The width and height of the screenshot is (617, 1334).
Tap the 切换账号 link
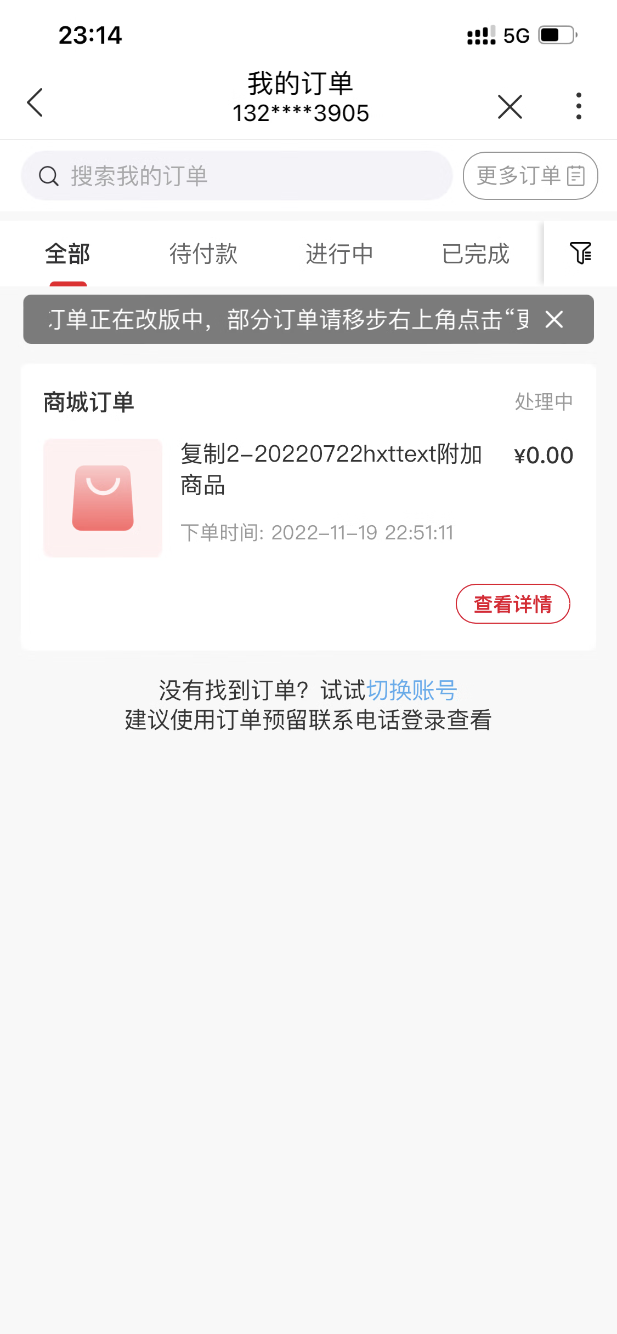[x=412, y=690]
